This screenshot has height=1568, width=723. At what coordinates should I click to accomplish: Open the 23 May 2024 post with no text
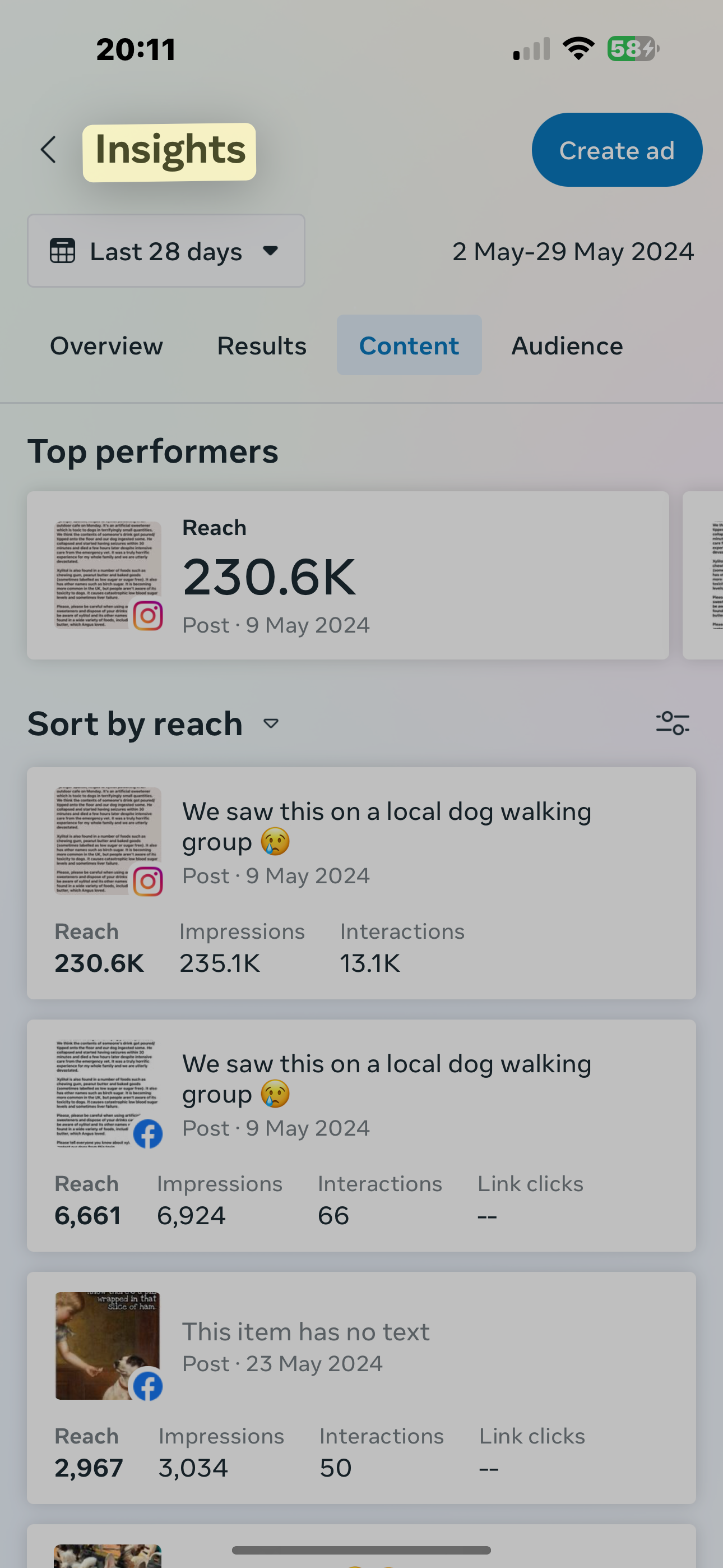point(361,1388)
